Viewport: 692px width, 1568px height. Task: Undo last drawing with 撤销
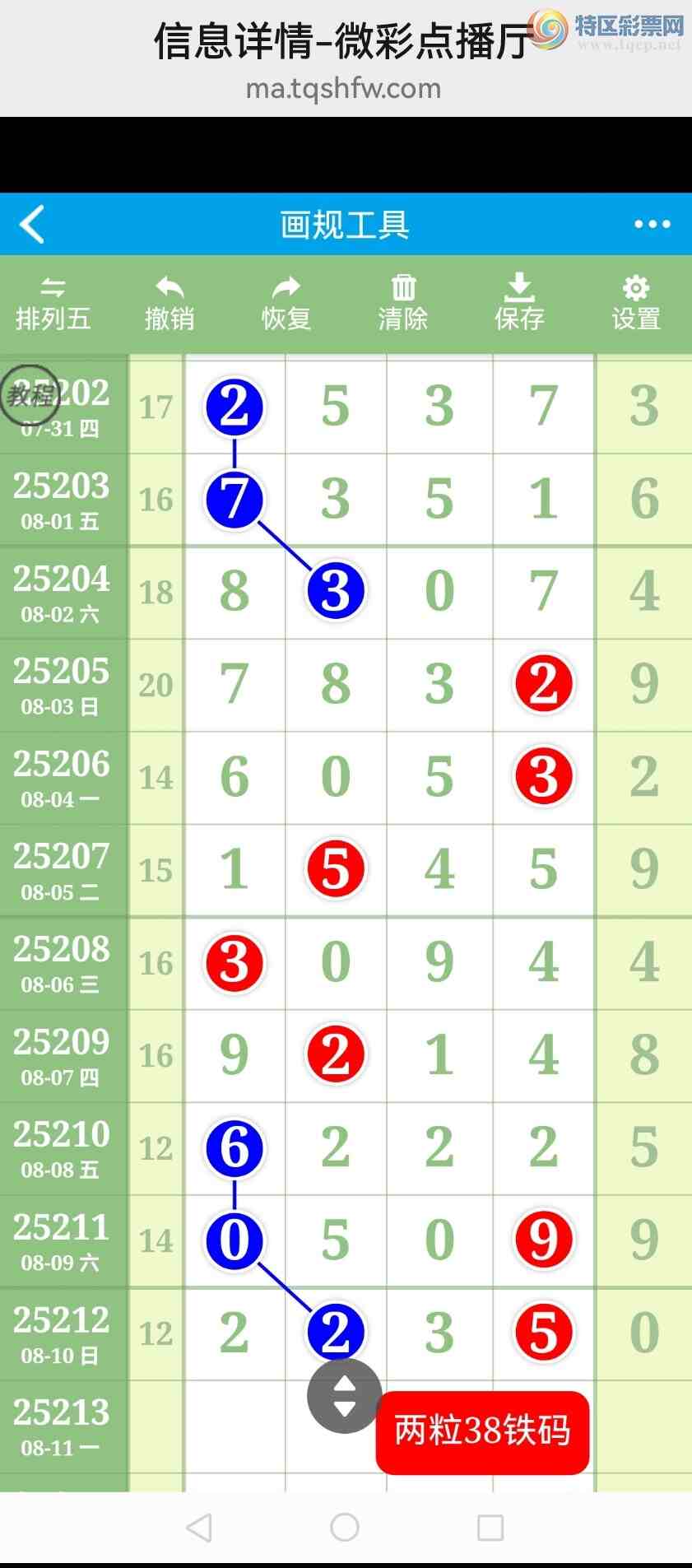click(x=170, y=304)
